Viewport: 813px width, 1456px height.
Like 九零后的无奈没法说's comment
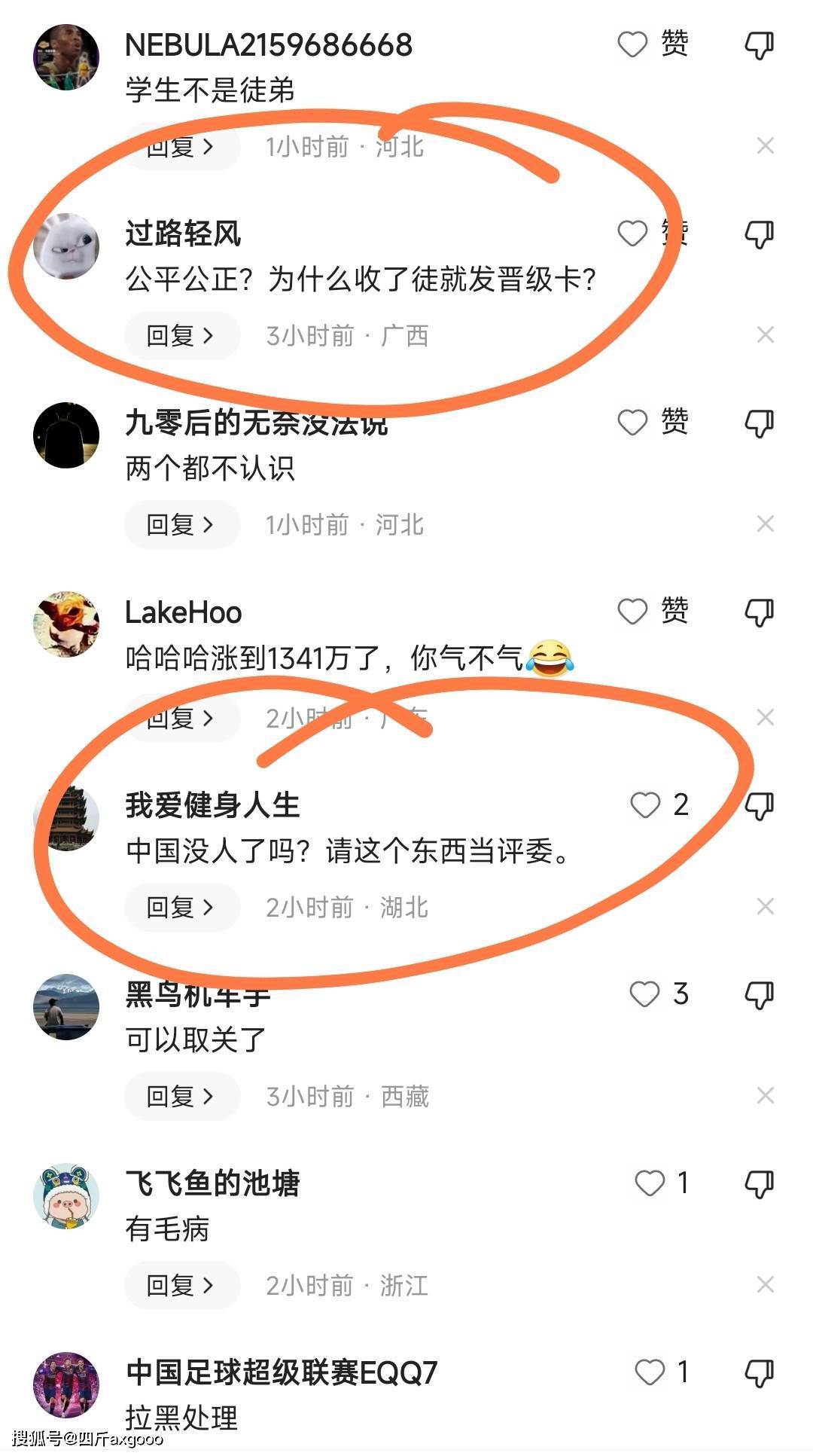(x=633, y=423)
